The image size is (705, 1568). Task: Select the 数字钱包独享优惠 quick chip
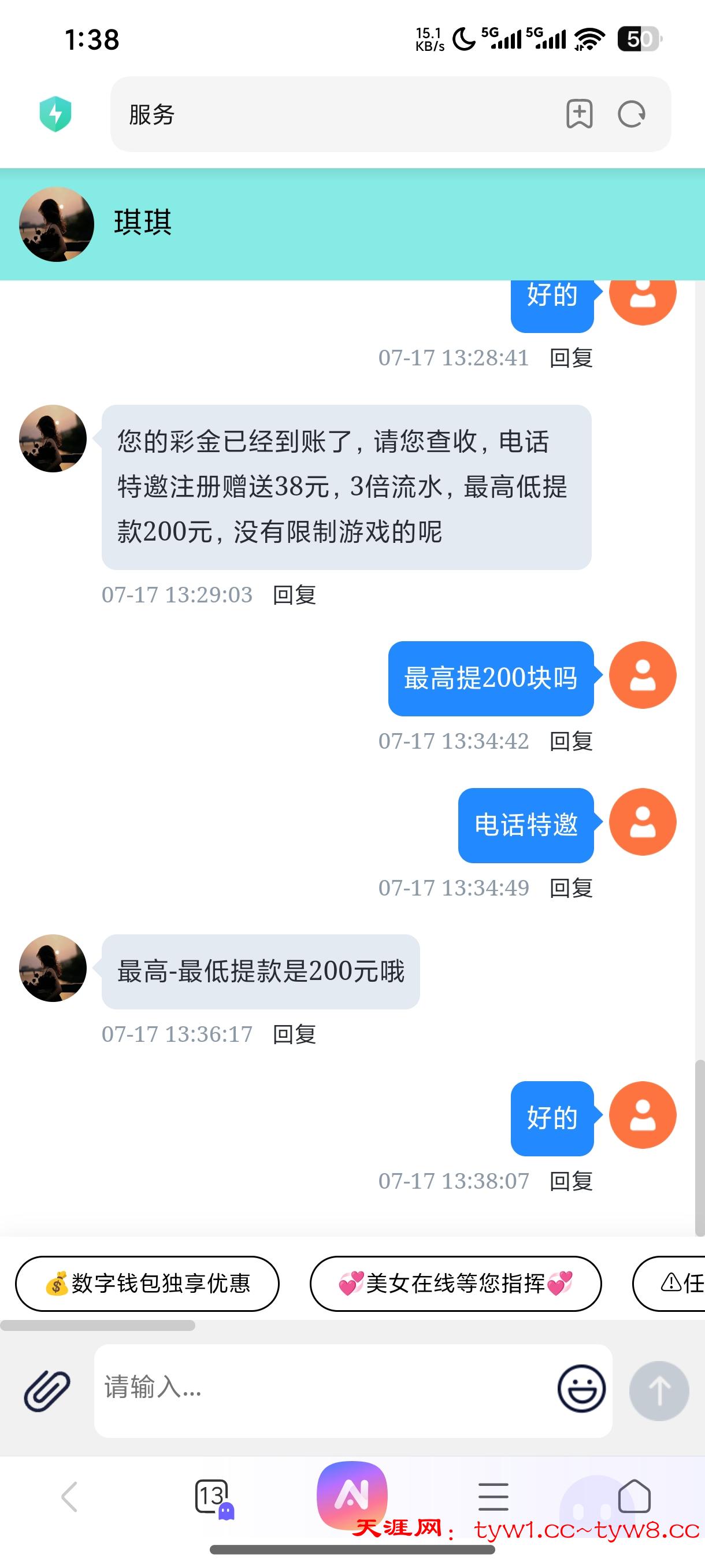click(x=147, y=1284)
